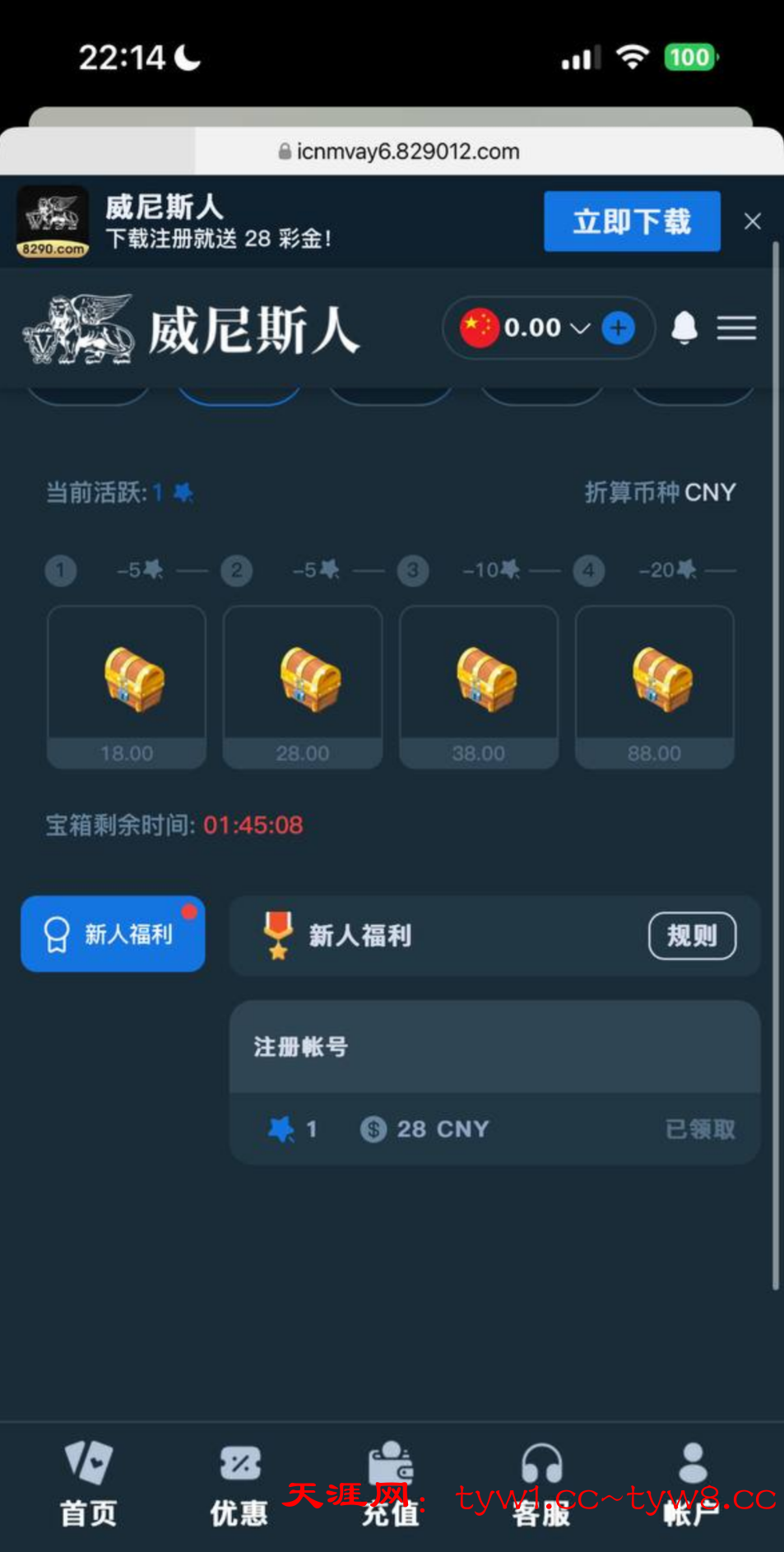Viewport: 784px width, 1552px height.
Task: Tap the 立即下载 download button
Action: (631, 221)
